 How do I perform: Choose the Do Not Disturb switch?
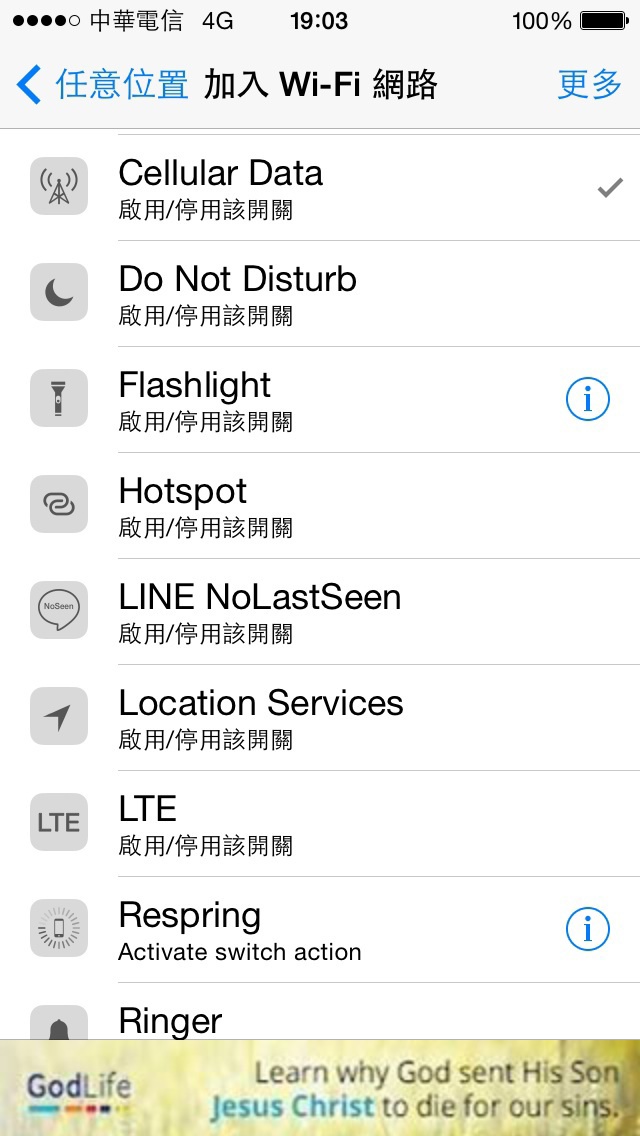pos(320,293)
